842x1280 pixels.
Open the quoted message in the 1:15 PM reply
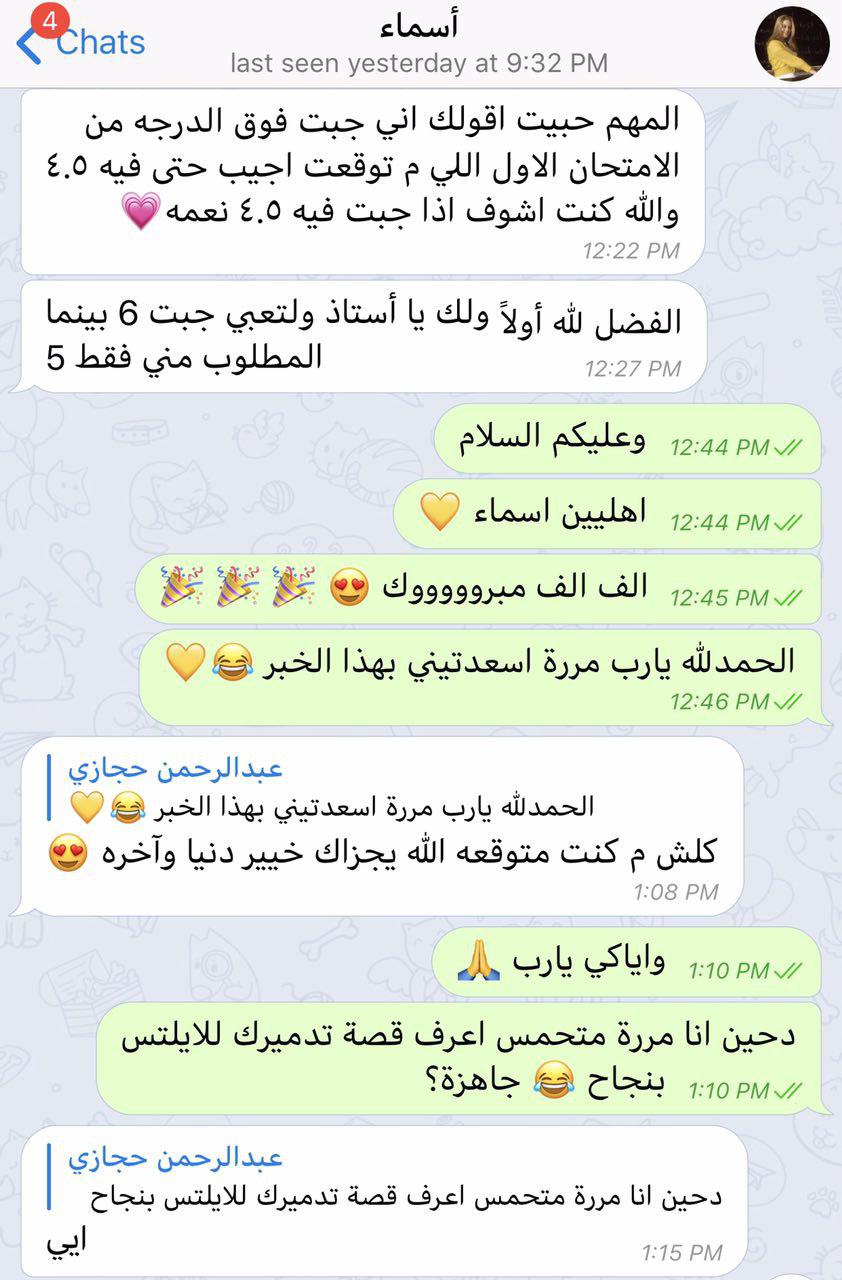pyautogui.click(x=390, y=1177)
